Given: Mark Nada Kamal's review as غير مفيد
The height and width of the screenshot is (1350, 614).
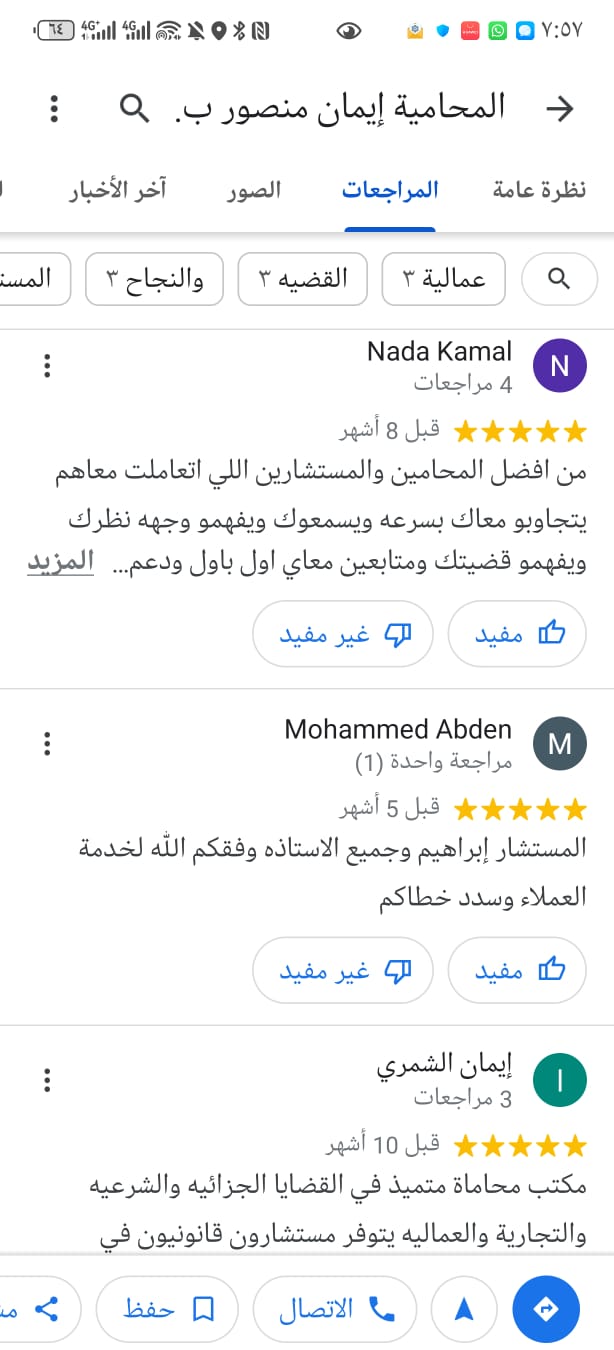Looking at the screenshot, I should pos(342,634).
